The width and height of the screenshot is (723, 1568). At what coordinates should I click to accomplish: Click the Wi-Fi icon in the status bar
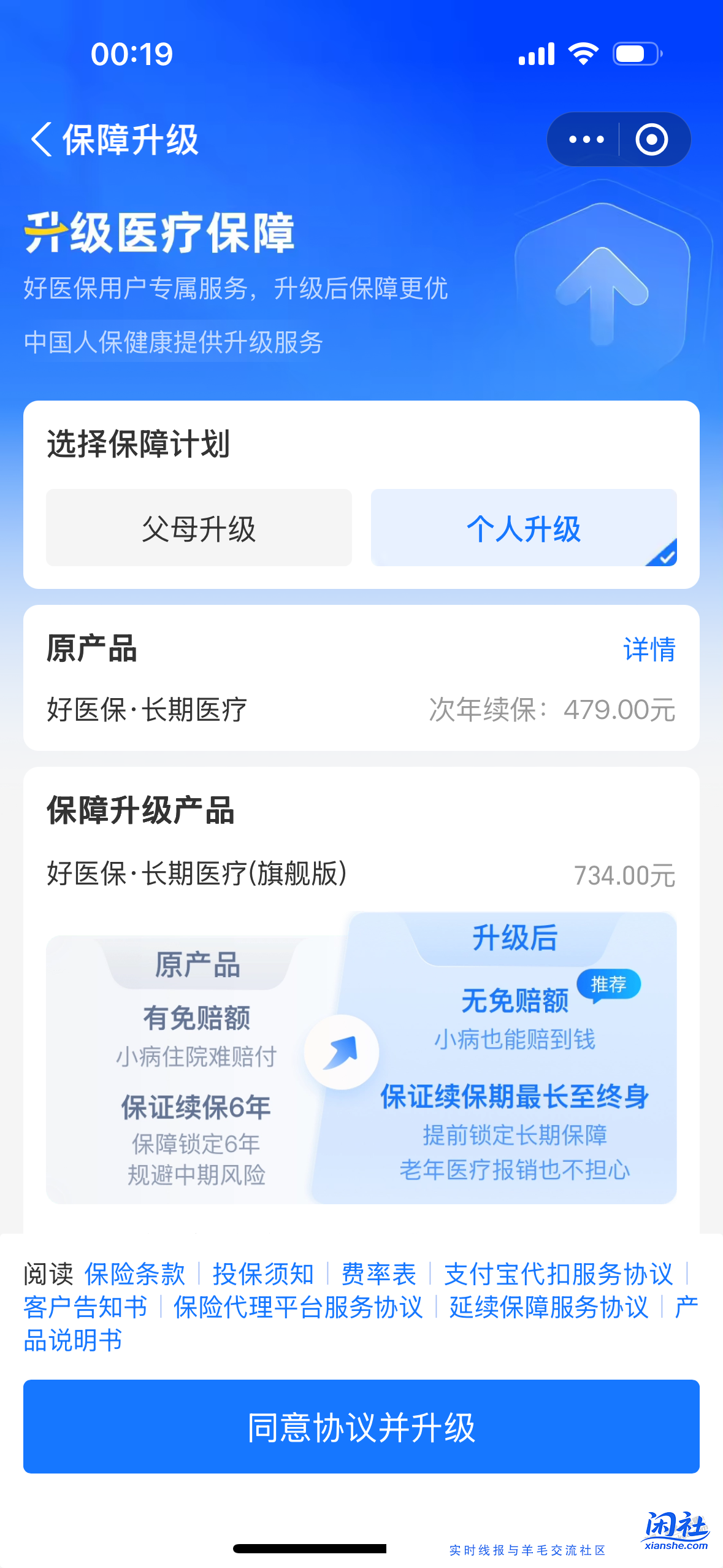pos(583,55)
